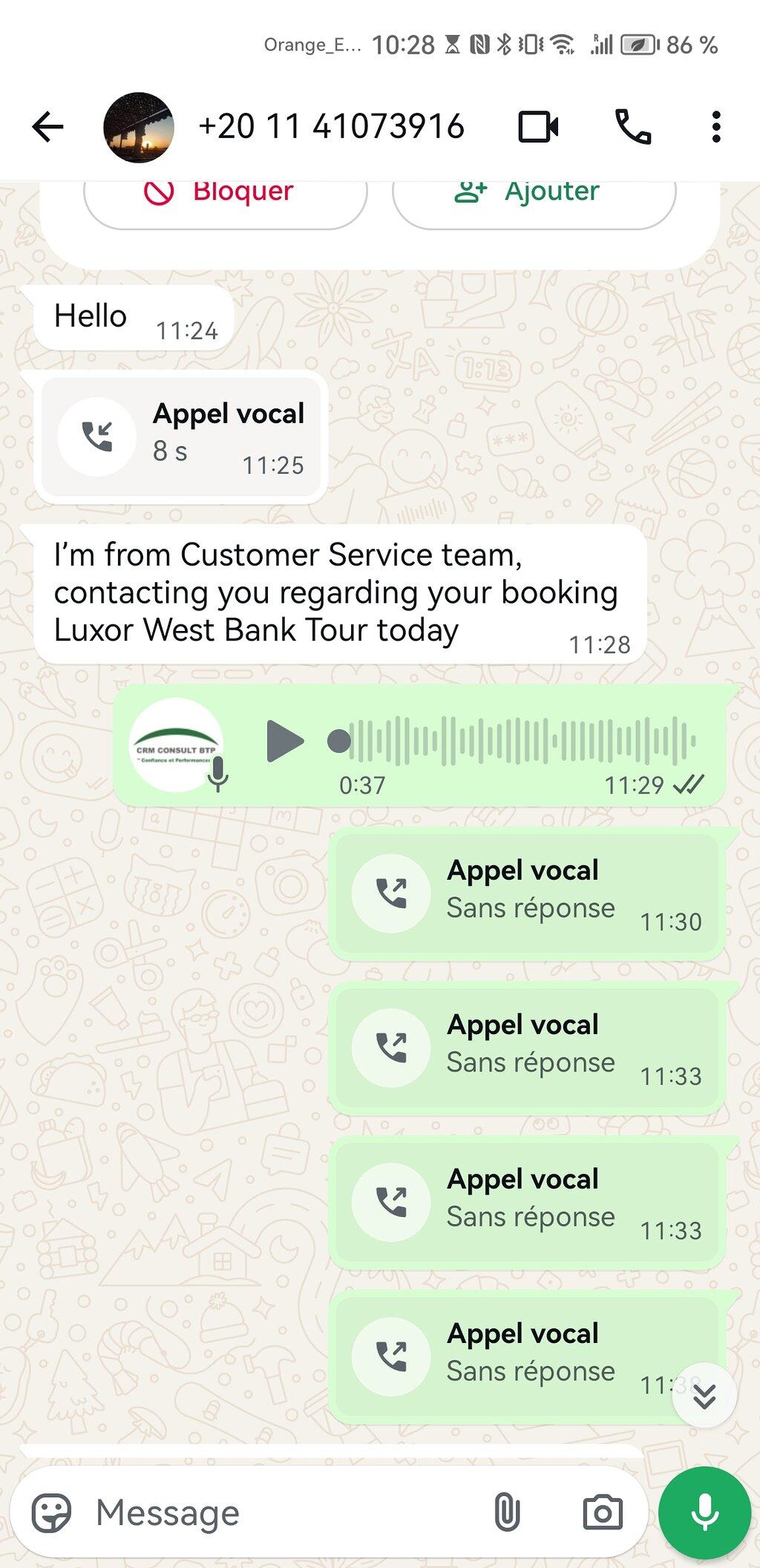Redial the missed call at 11:30
760x1568 pixels.
pyautogui.click(x=527, y=893)
